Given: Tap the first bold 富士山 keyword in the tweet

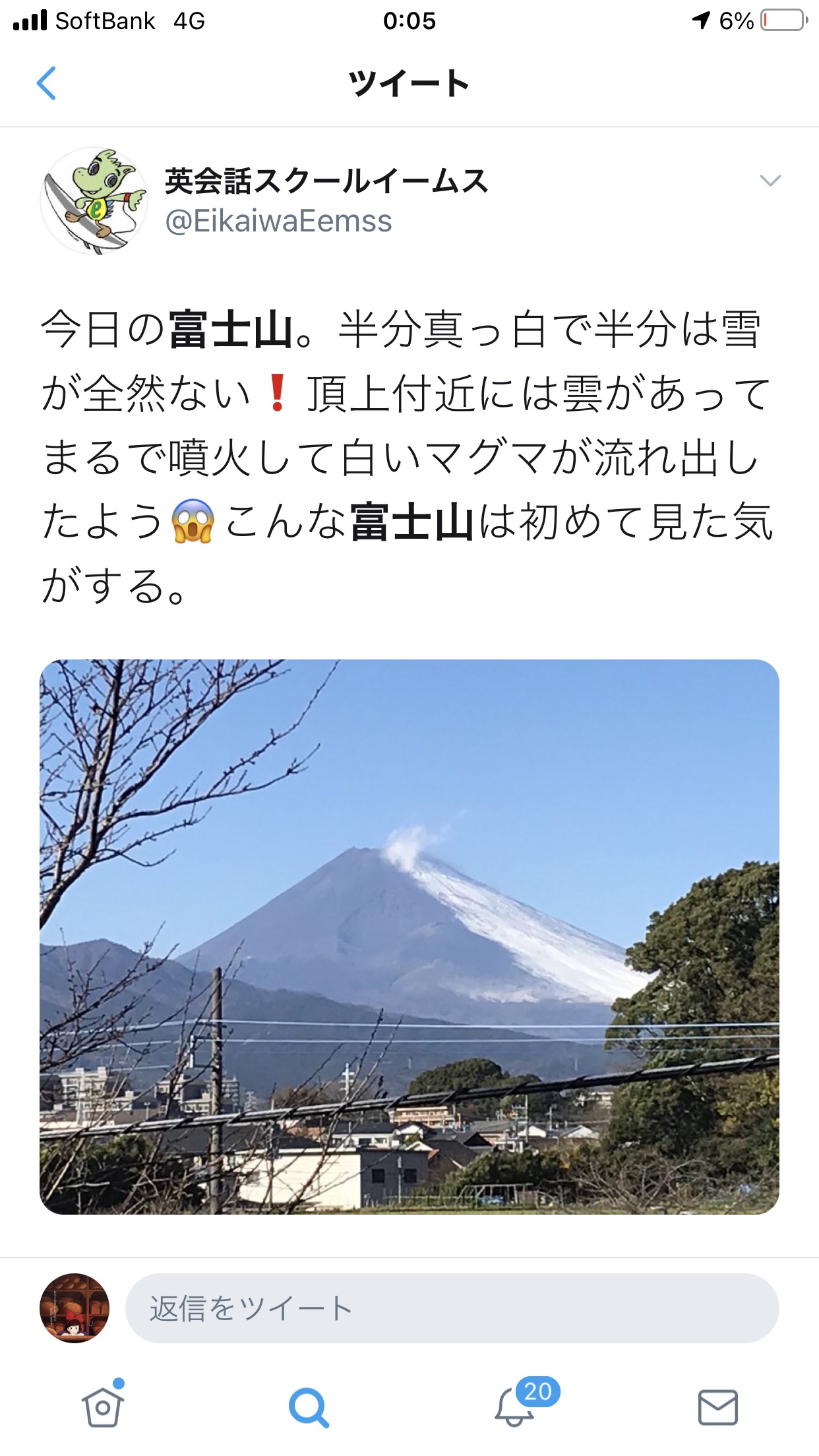Looking at the screenshot, I should [x=231, y=329].
